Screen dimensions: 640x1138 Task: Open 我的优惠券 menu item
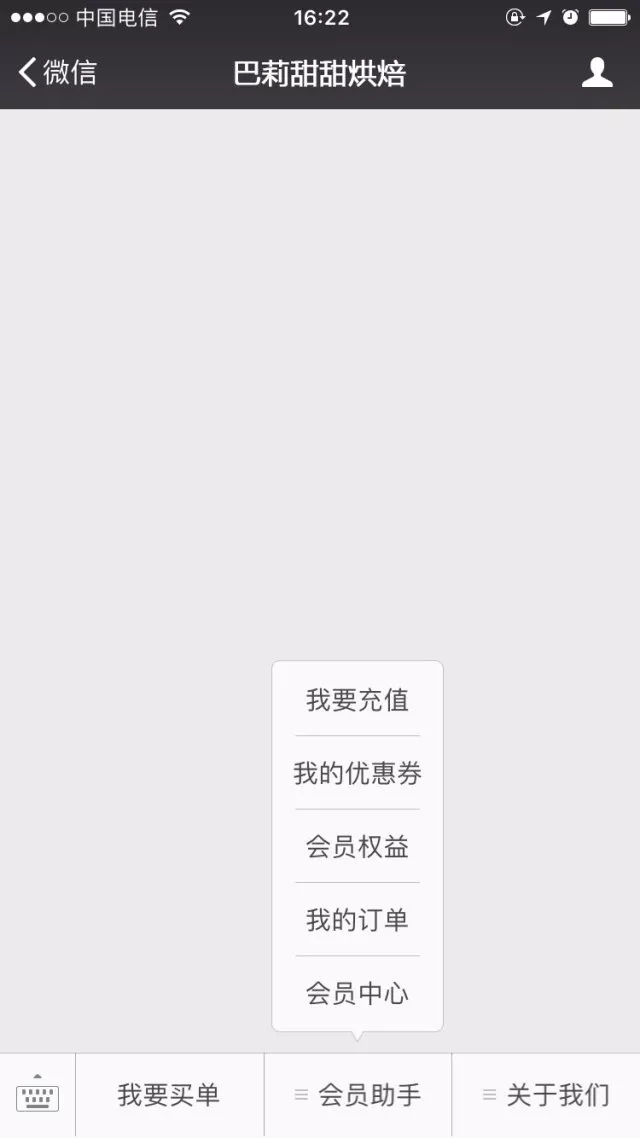357,773
